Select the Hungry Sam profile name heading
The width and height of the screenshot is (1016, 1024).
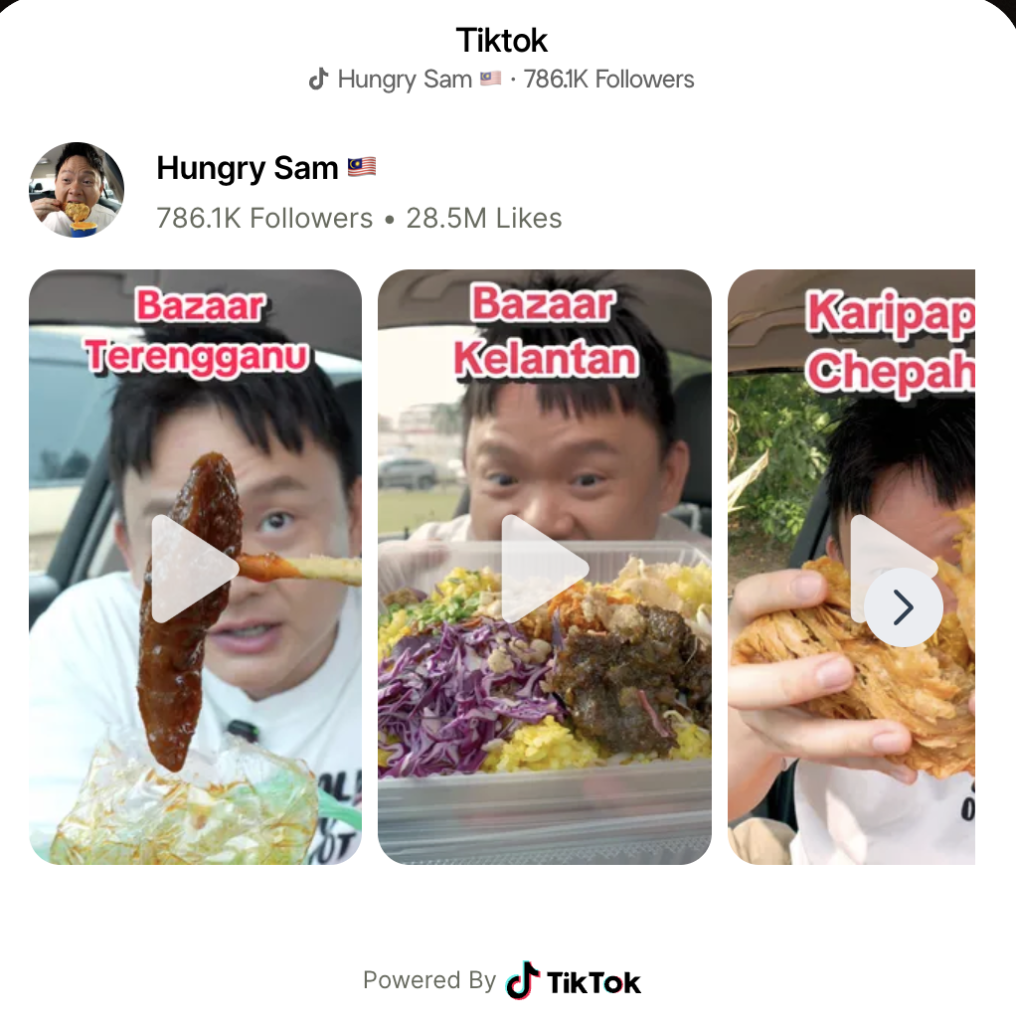click(x=247, y=168)
